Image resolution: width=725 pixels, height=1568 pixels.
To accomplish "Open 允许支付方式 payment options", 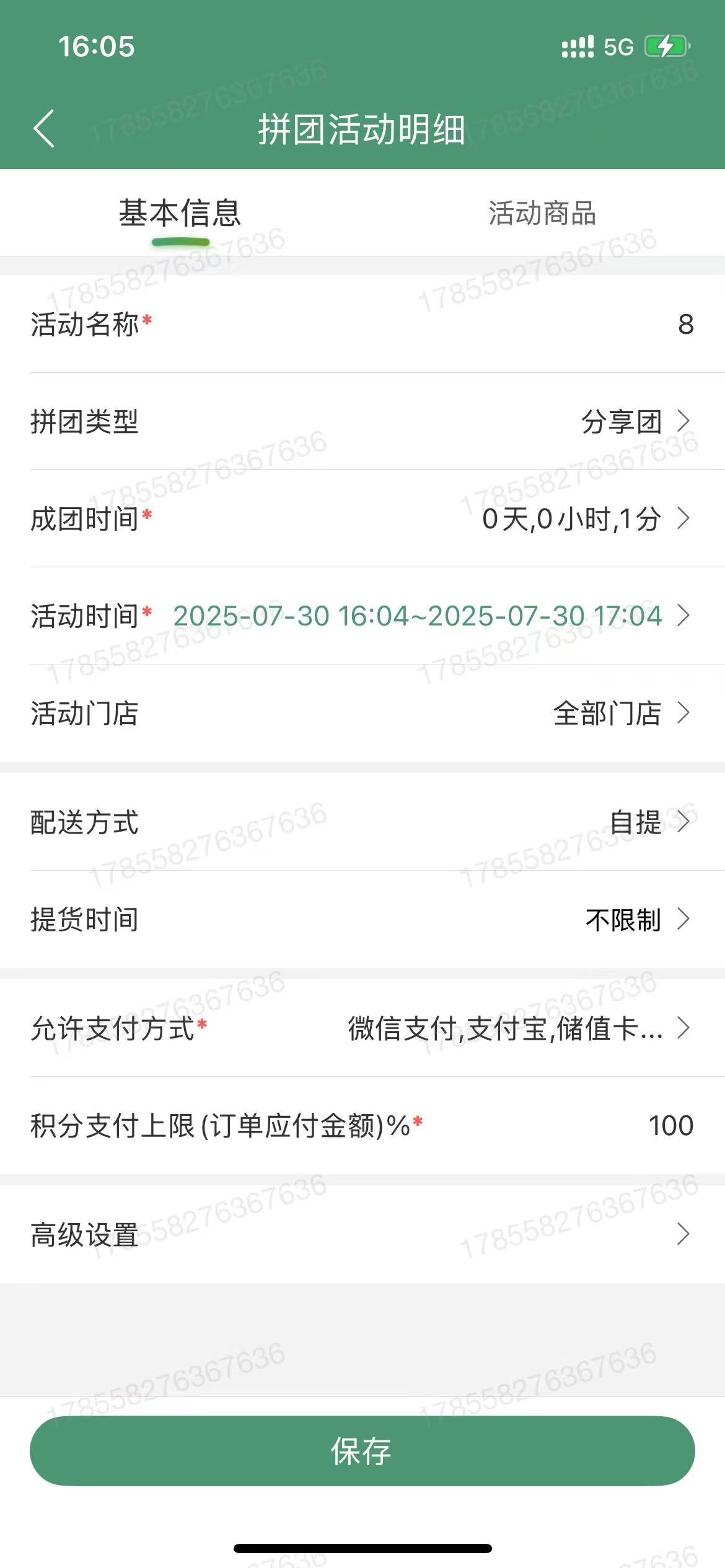I will click(362, 1028).
